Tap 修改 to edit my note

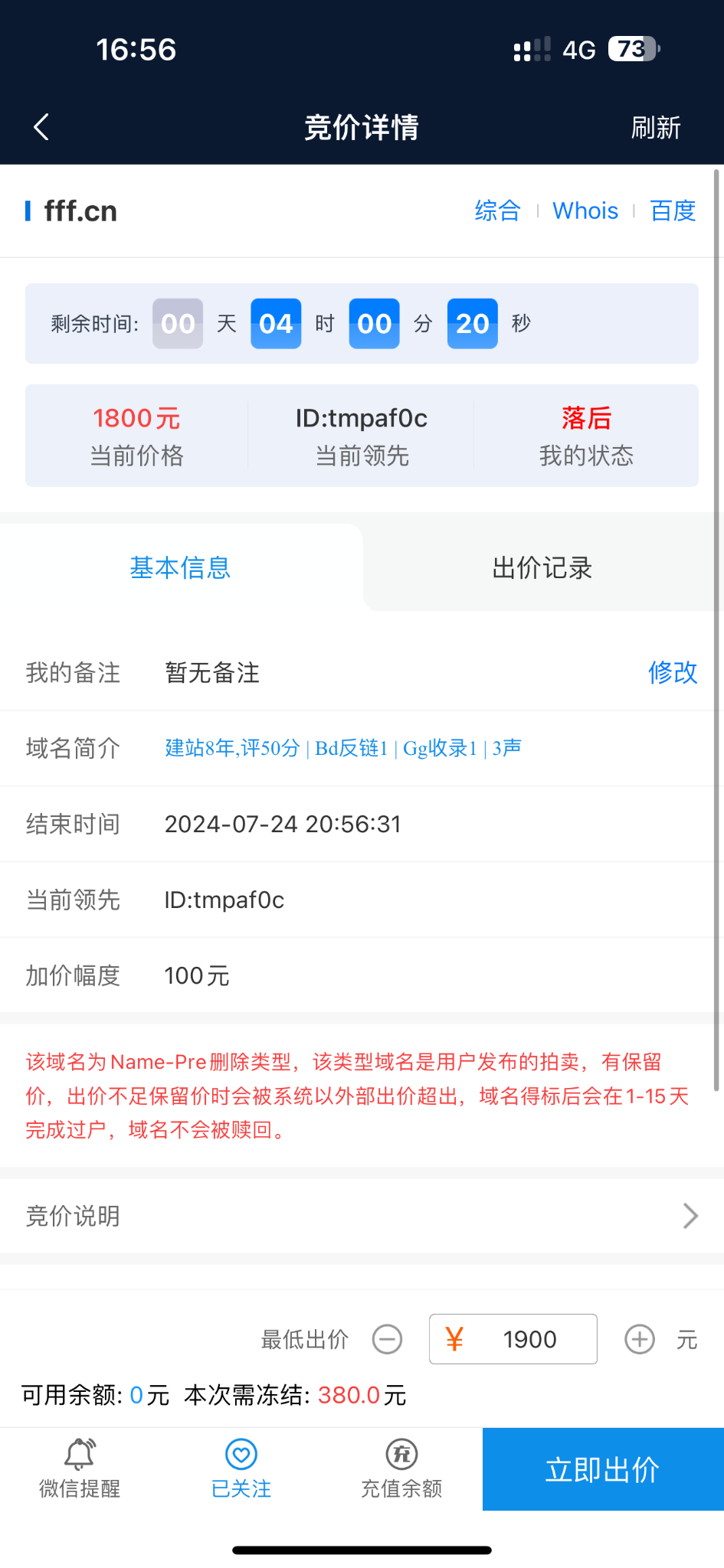pos(672,672)
